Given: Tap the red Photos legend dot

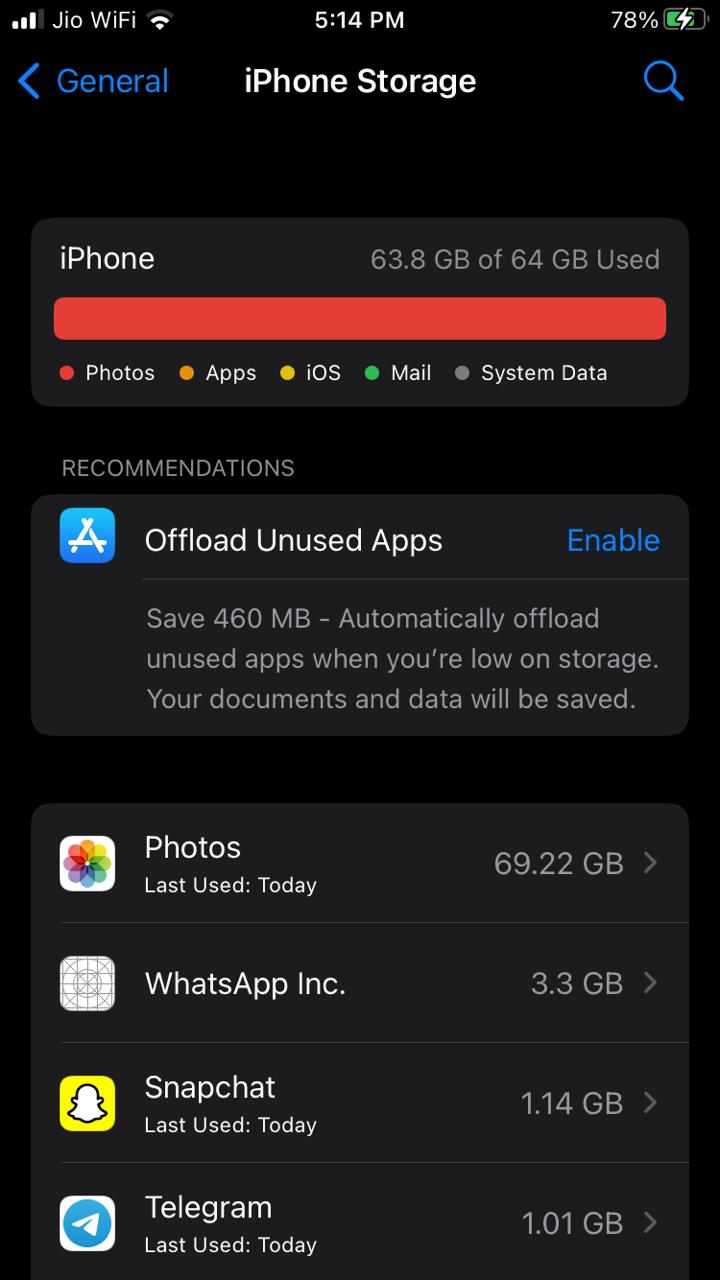Looking at the screenshot, I should (68, 372).
